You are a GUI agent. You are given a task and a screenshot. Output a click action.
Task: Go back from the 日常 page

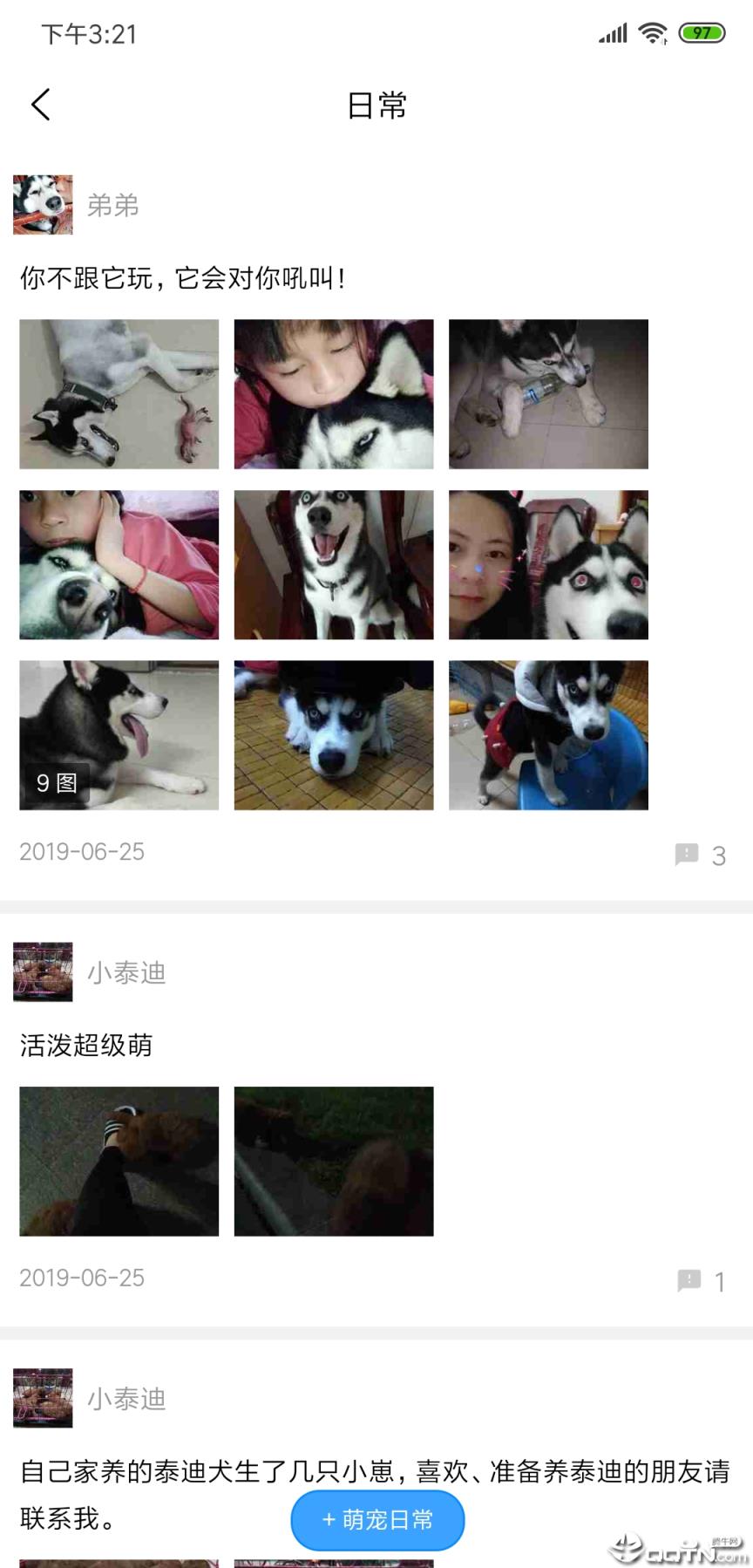(40, 105)
